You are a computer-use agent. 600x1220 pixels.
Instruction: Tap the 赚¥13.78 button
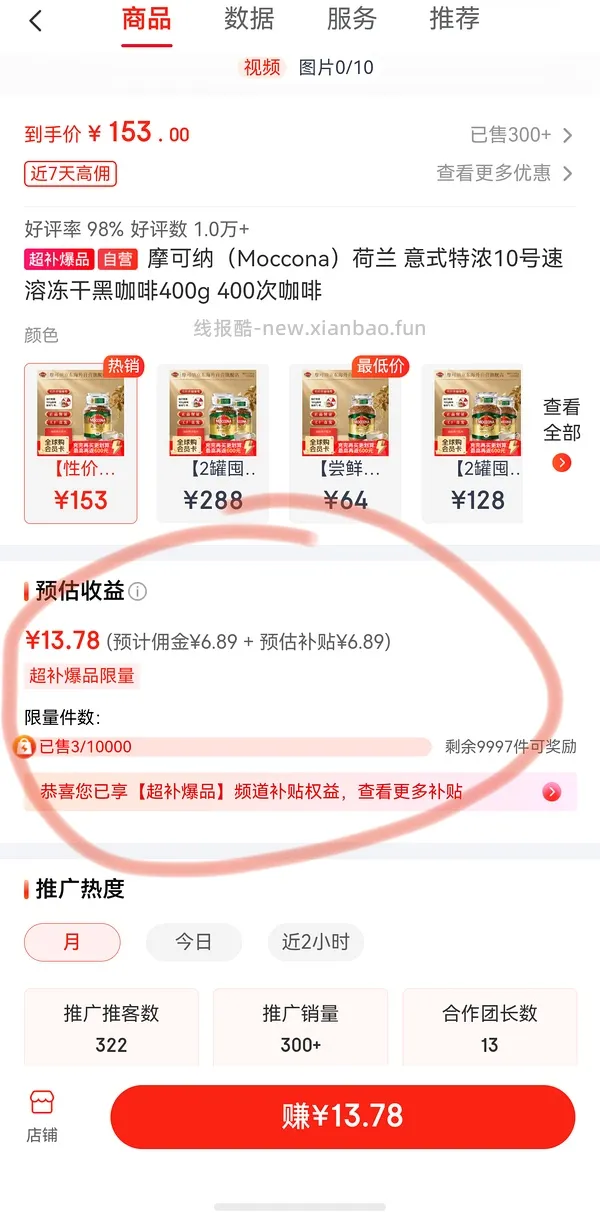[343, 1116]
